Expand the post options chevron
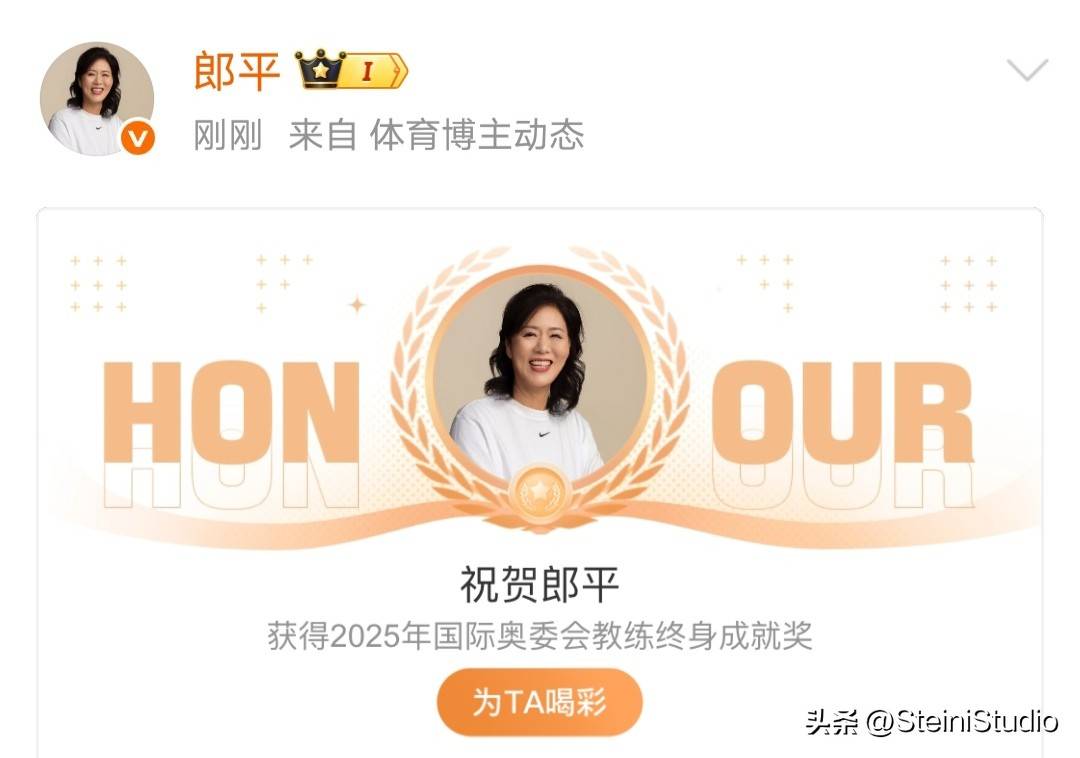Image resolution: width=1080 pixels, height=758 pixels. (1027, 70)
